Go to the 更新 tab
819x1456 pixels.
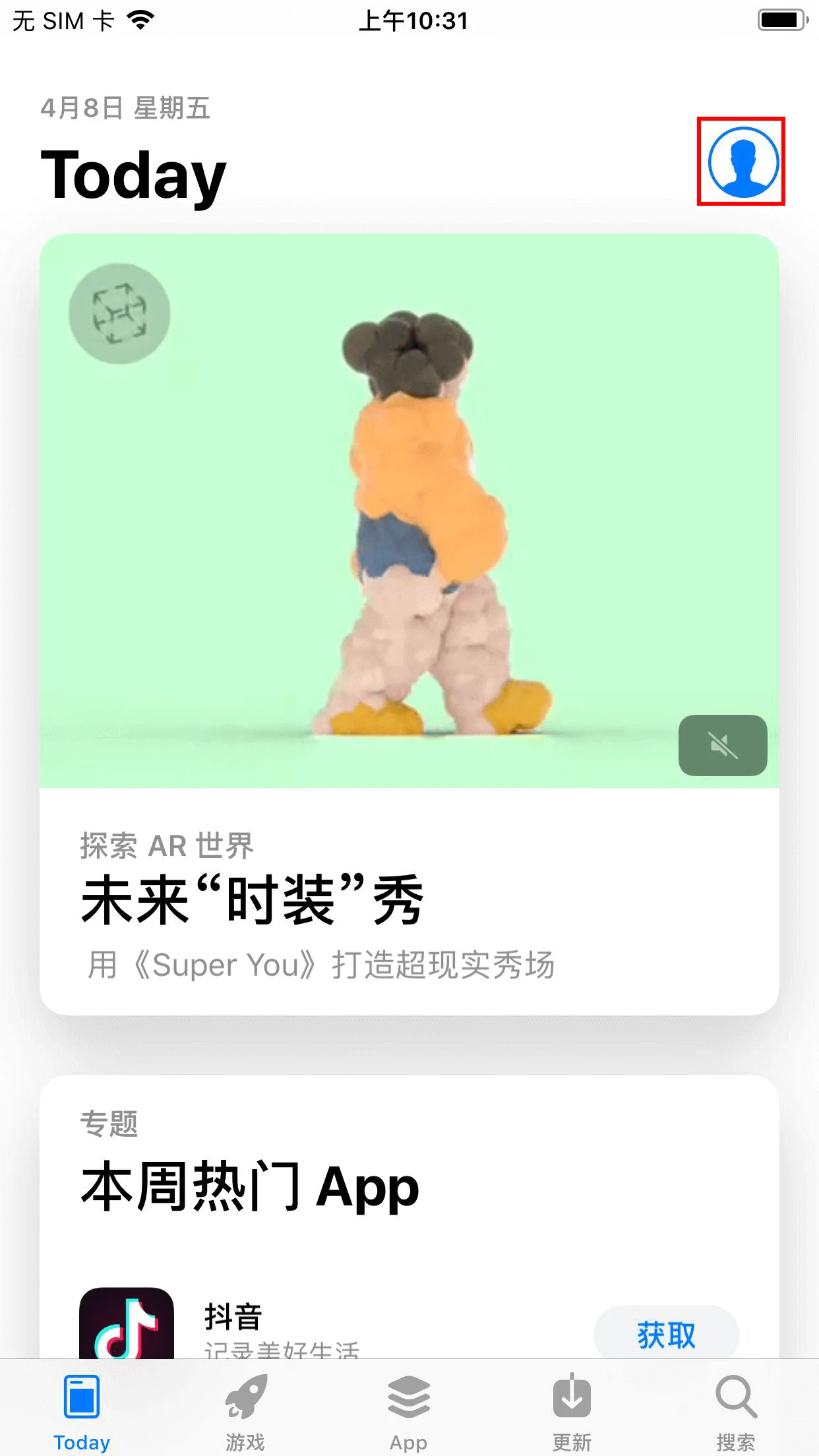[572, 1411]
